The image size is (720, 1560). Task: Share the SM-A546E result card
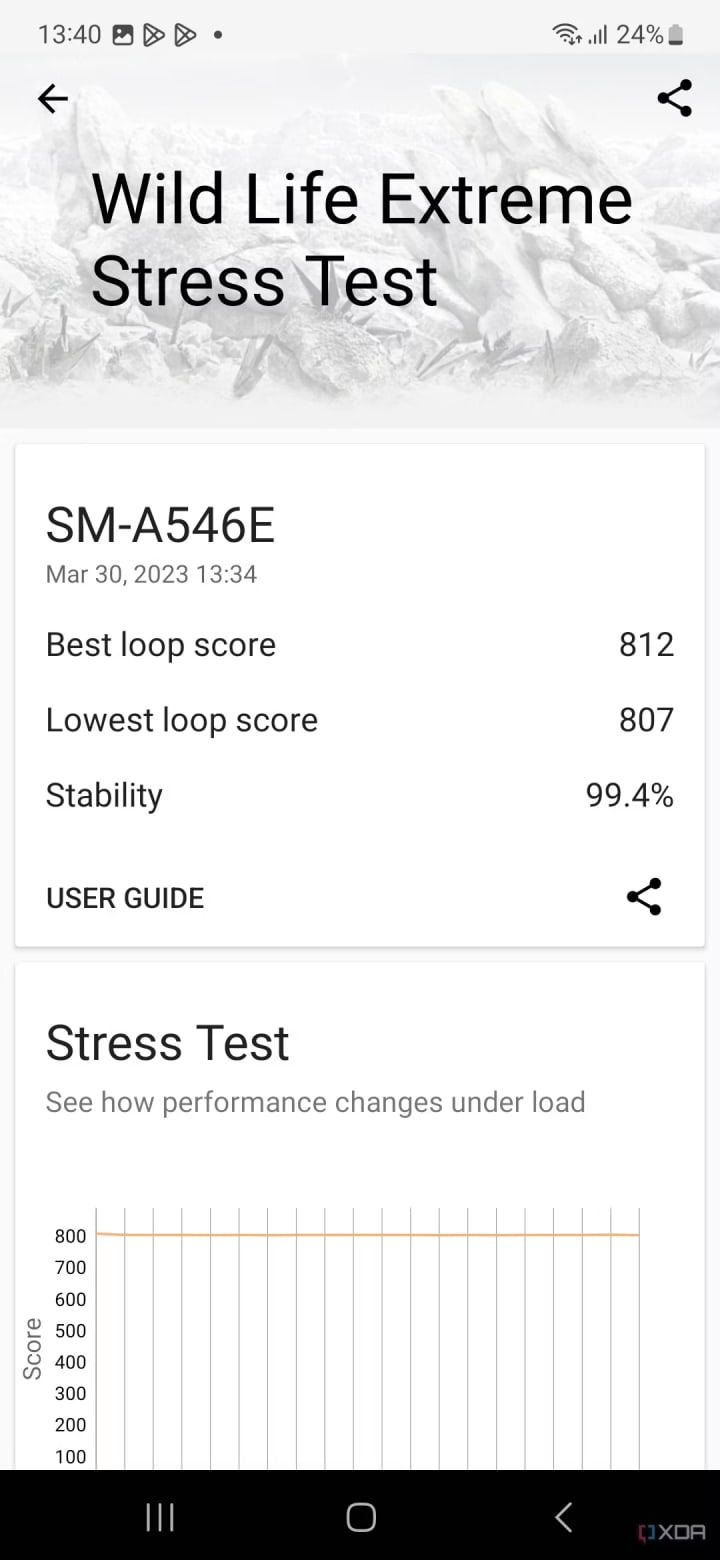[644, 897]
